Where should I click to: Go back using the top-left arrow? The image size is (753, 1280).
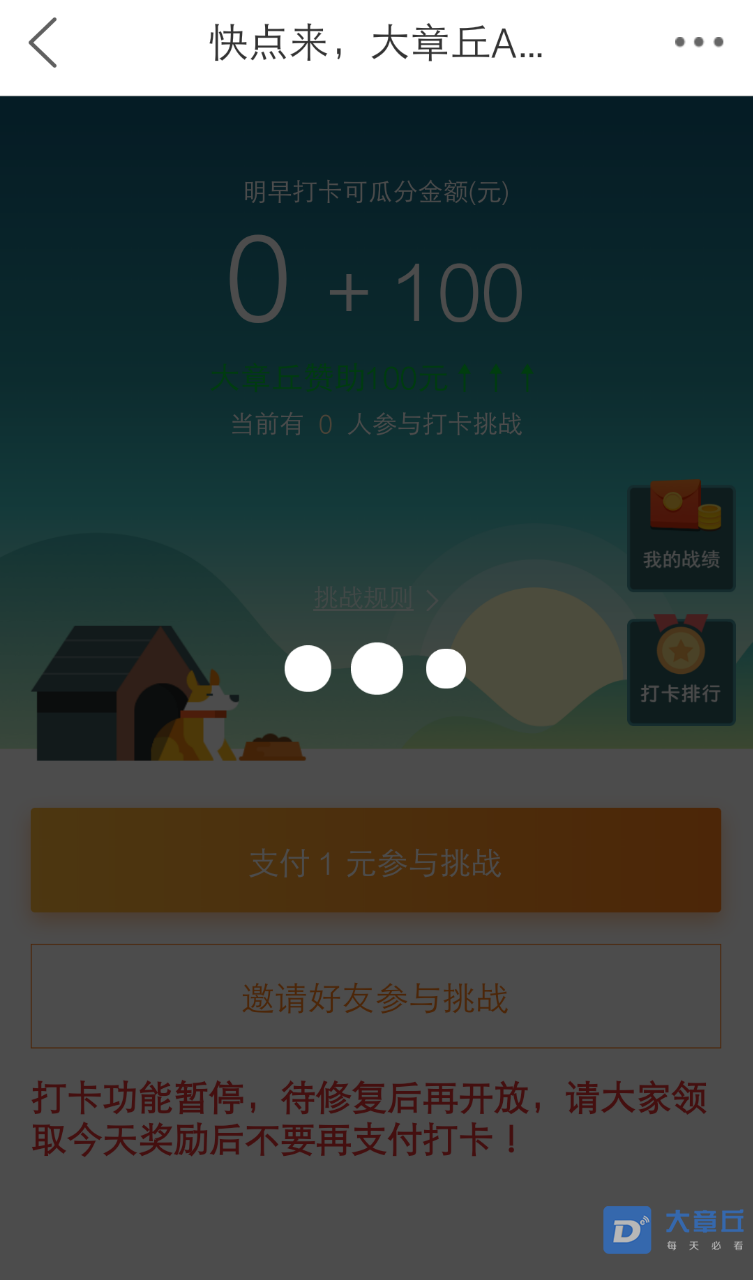point(43,43)
